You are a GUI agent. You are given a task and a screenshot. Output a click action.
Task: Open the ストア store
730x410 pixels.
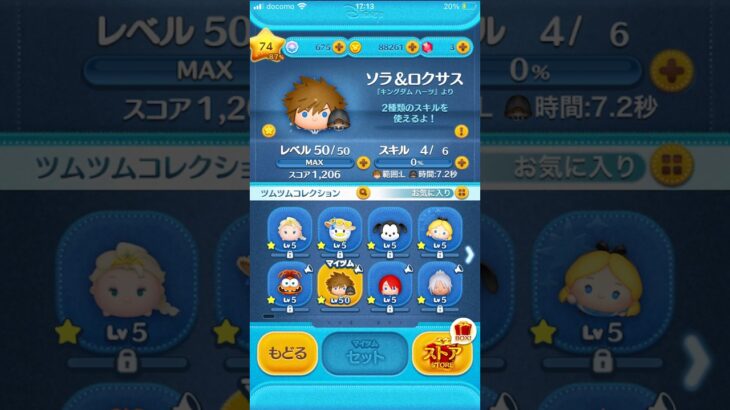coord(442,354)
